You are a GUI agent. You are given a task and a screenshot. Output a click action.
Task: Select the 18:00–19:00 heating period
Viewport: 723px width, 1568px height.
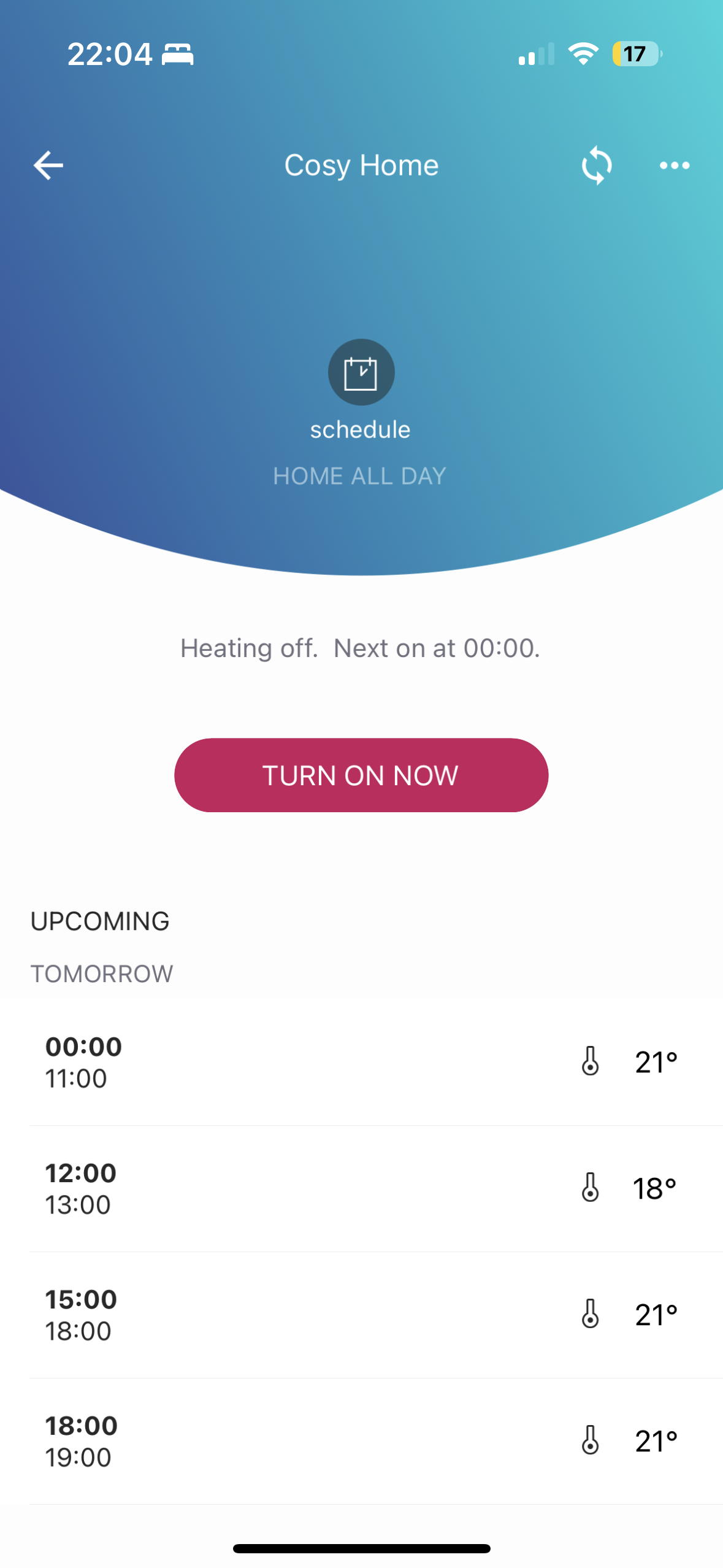(361, 1441)
